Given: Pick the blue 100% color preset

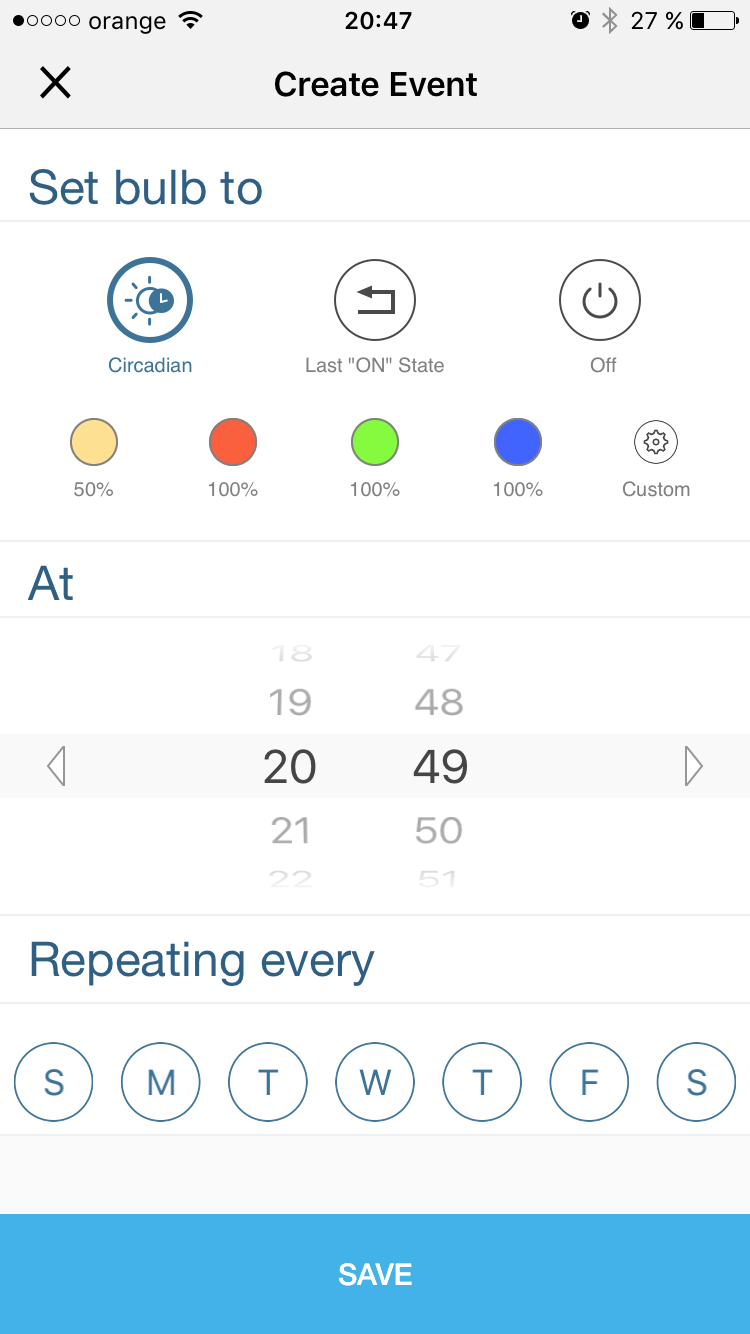Looking at the screenshot, I should pos(518,442).
